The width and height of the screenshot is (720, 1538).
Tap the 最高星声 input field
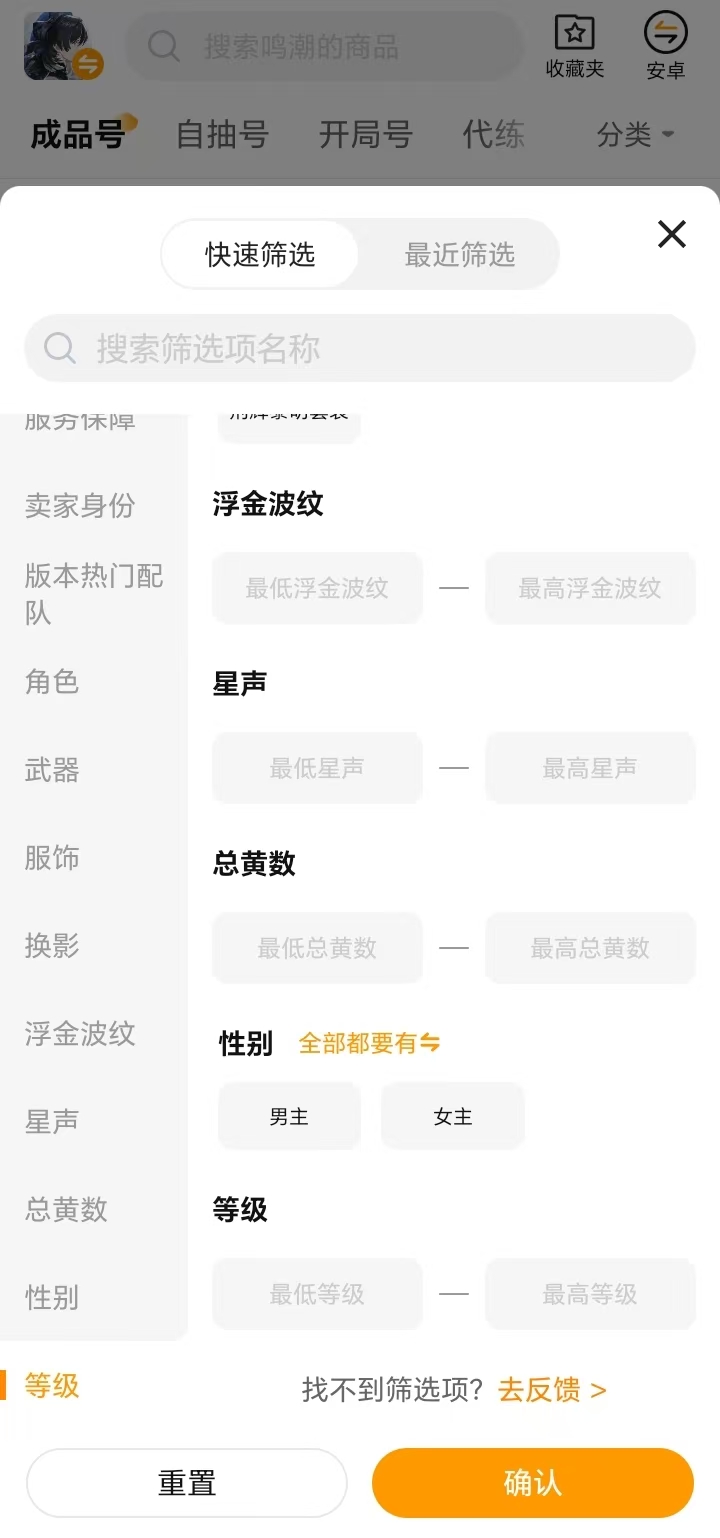[x=590, y=768]
